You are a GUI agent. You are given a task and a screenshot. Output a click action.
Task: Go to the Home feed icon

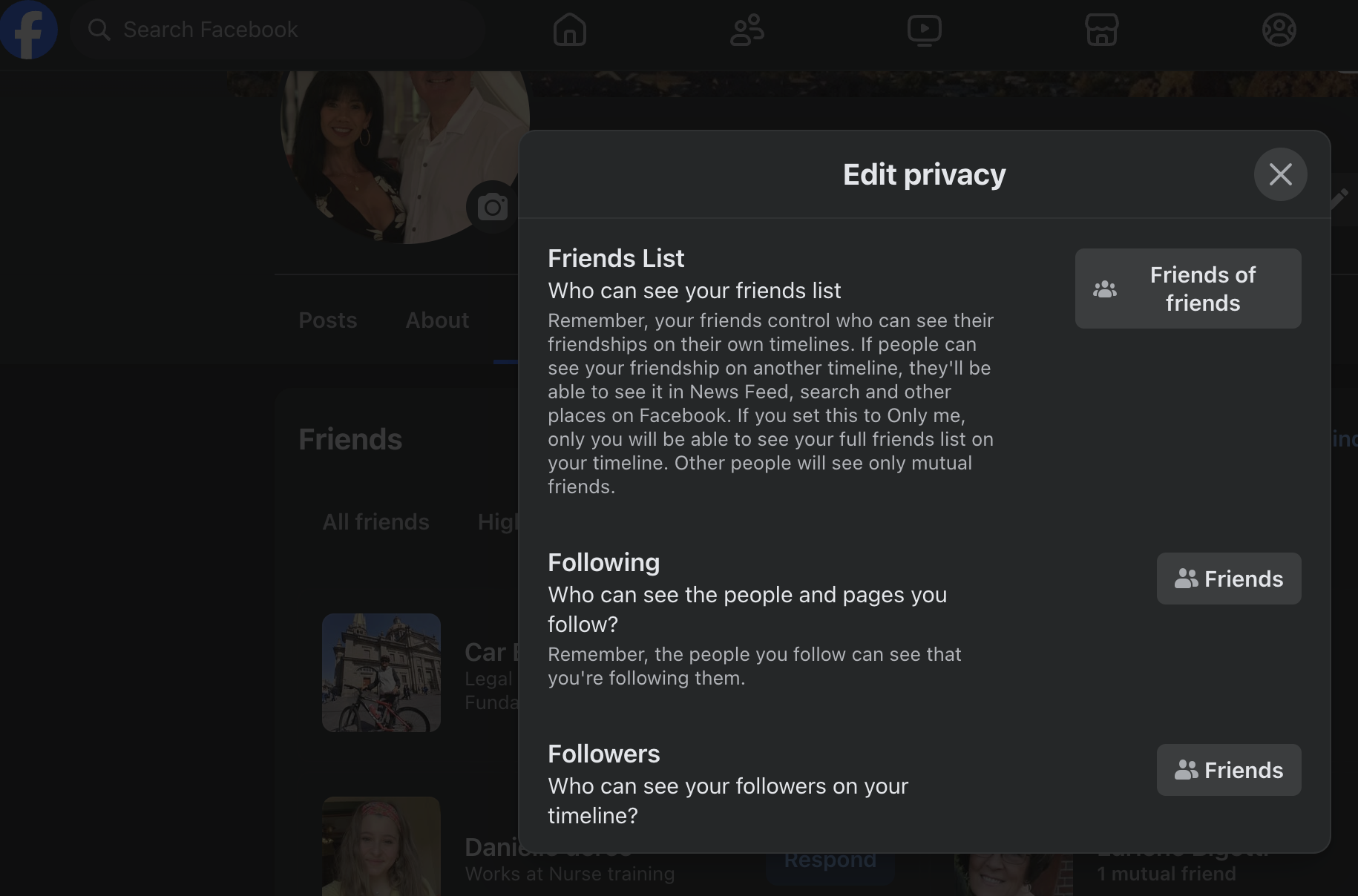tap(569, 30)
